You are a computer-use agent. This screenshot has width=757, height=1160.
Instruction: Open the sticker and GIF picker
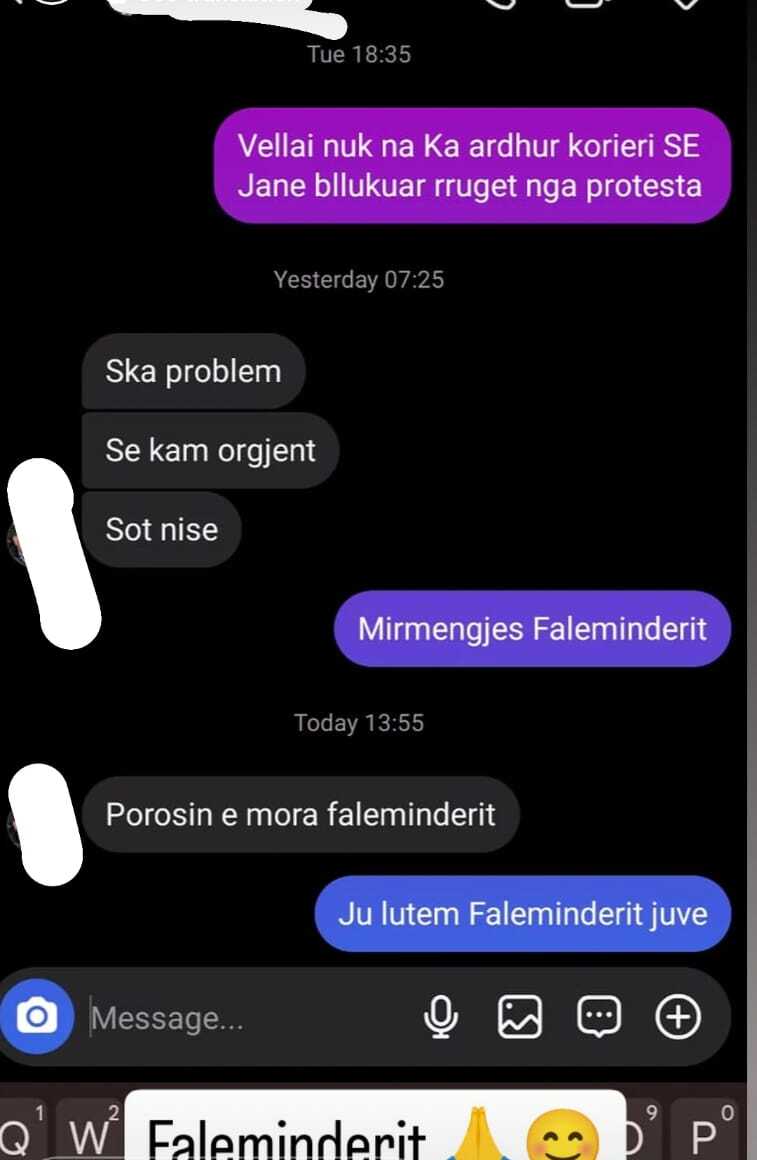(599, 1017)
